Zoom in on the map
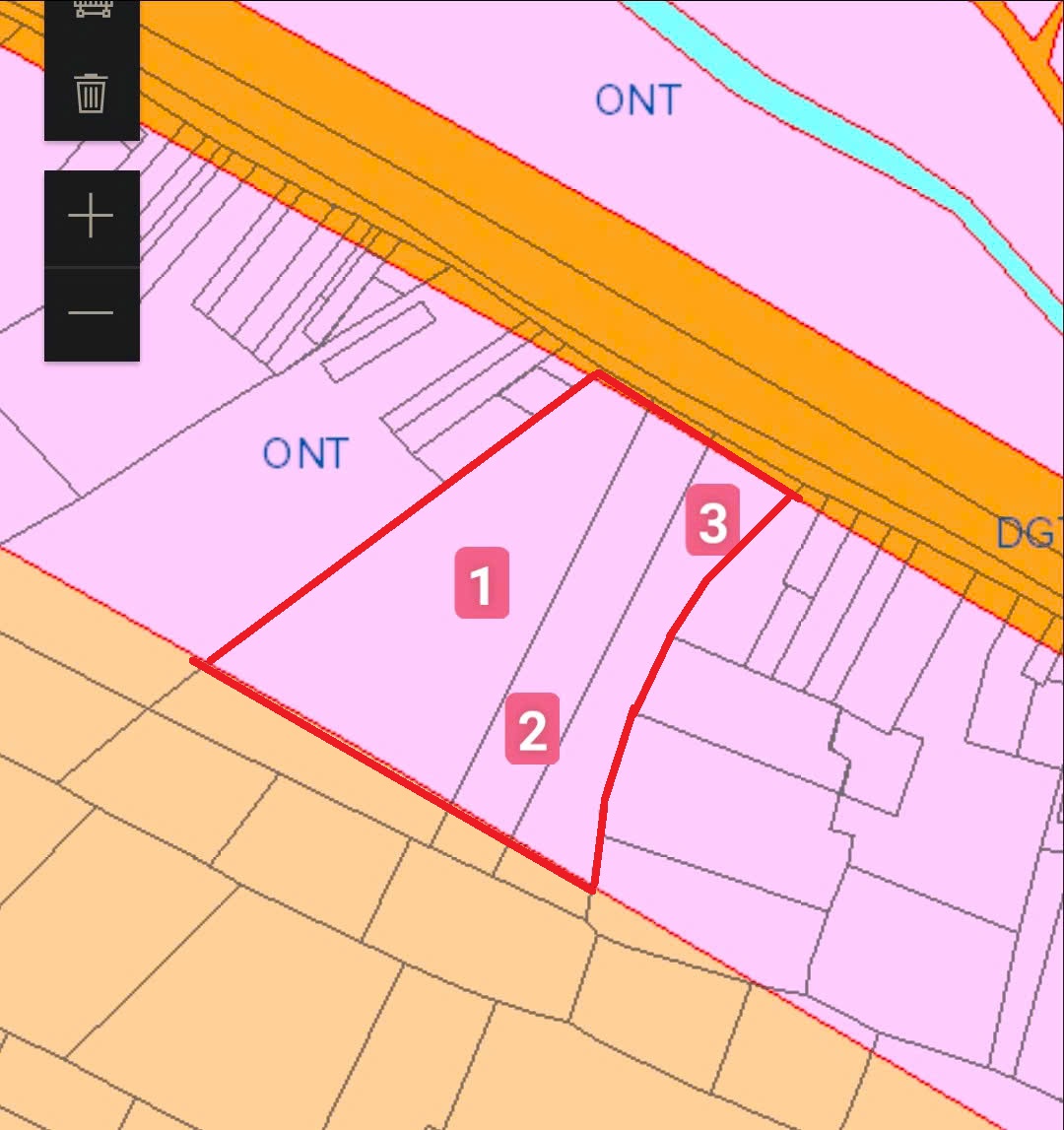The width and height of the screenshot is (1064, 1130). point(92,217)
